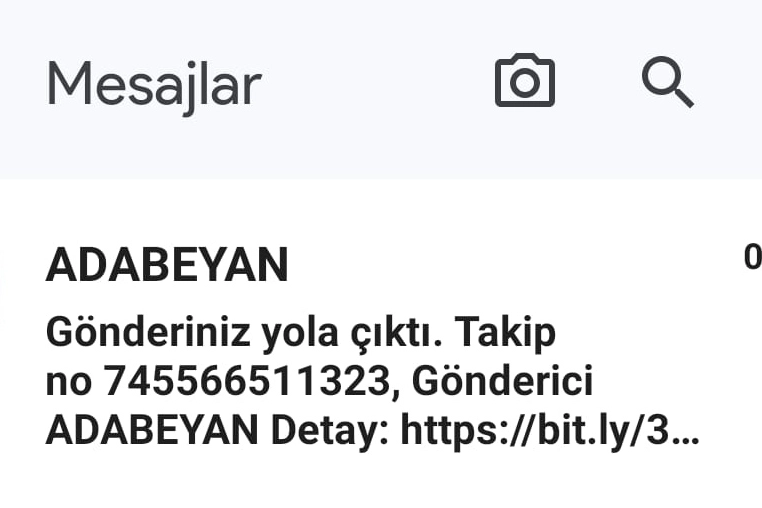Open the camera icon in Mesajlar
Screen dimensions: 762x508
525,82
